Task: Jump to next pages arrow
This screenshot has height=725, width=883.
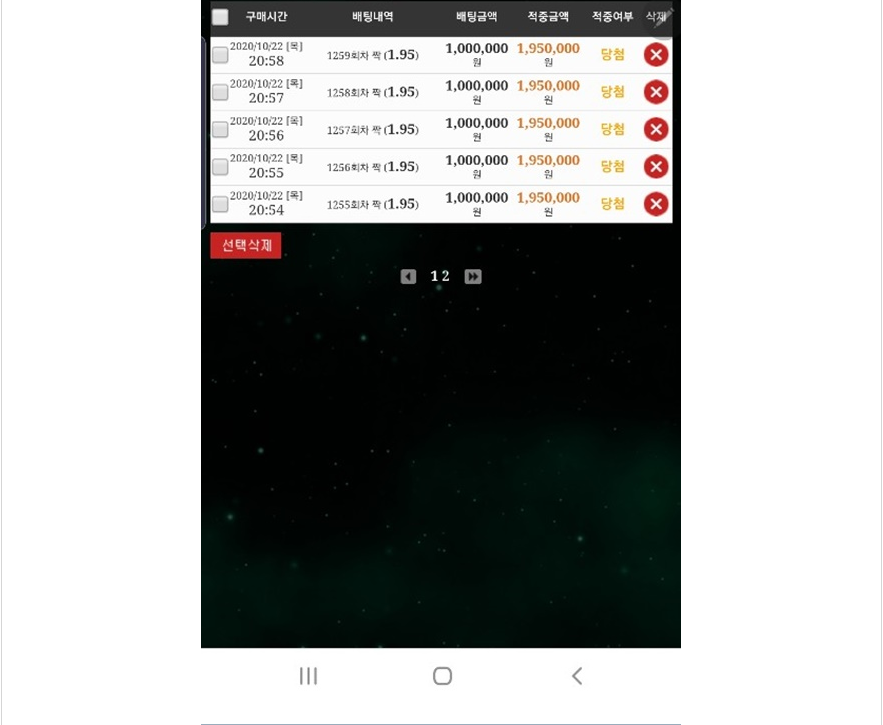Action: [473, 277]
